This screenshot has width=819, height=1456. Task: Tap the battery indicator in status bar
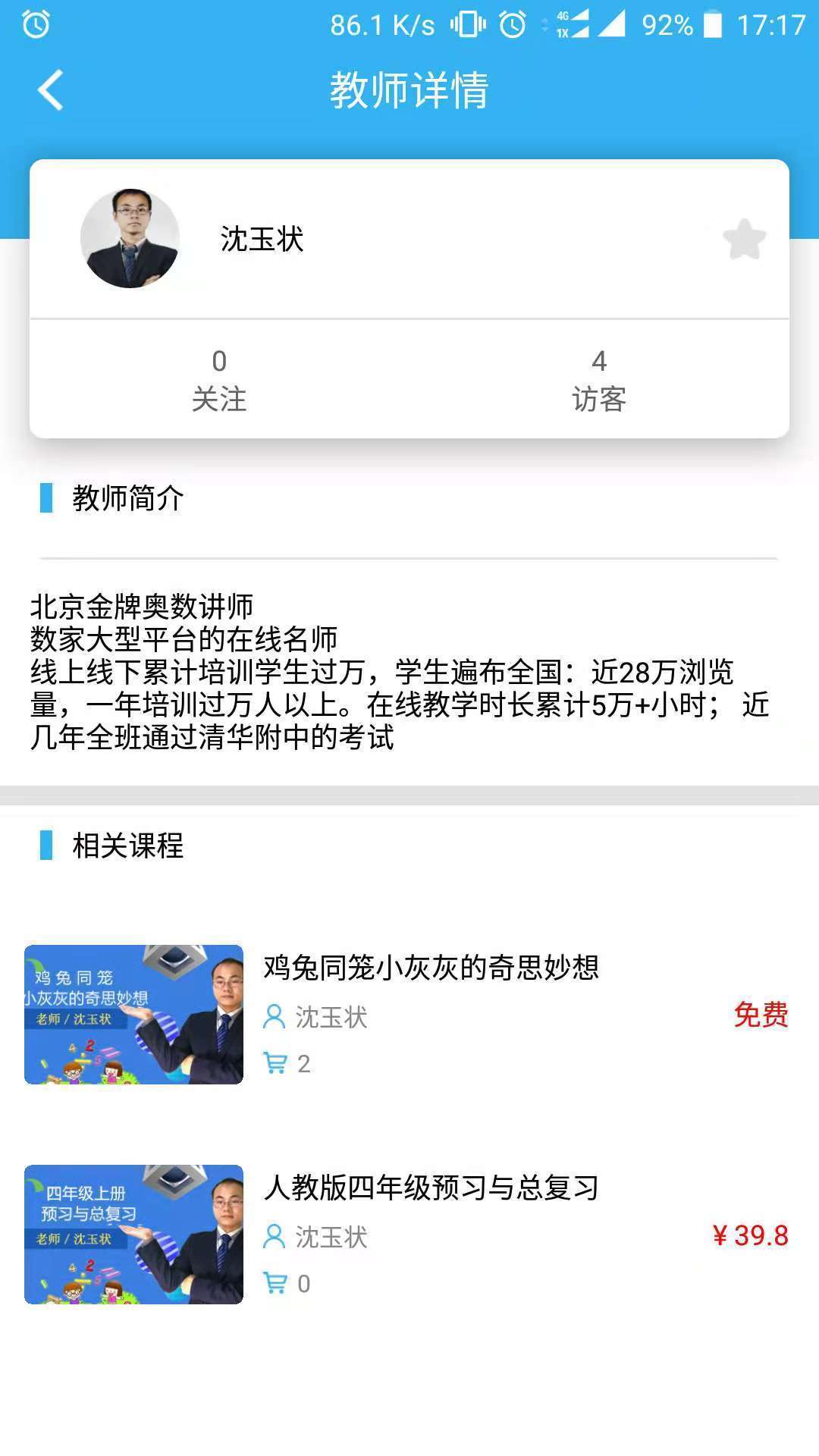point(713,23)
